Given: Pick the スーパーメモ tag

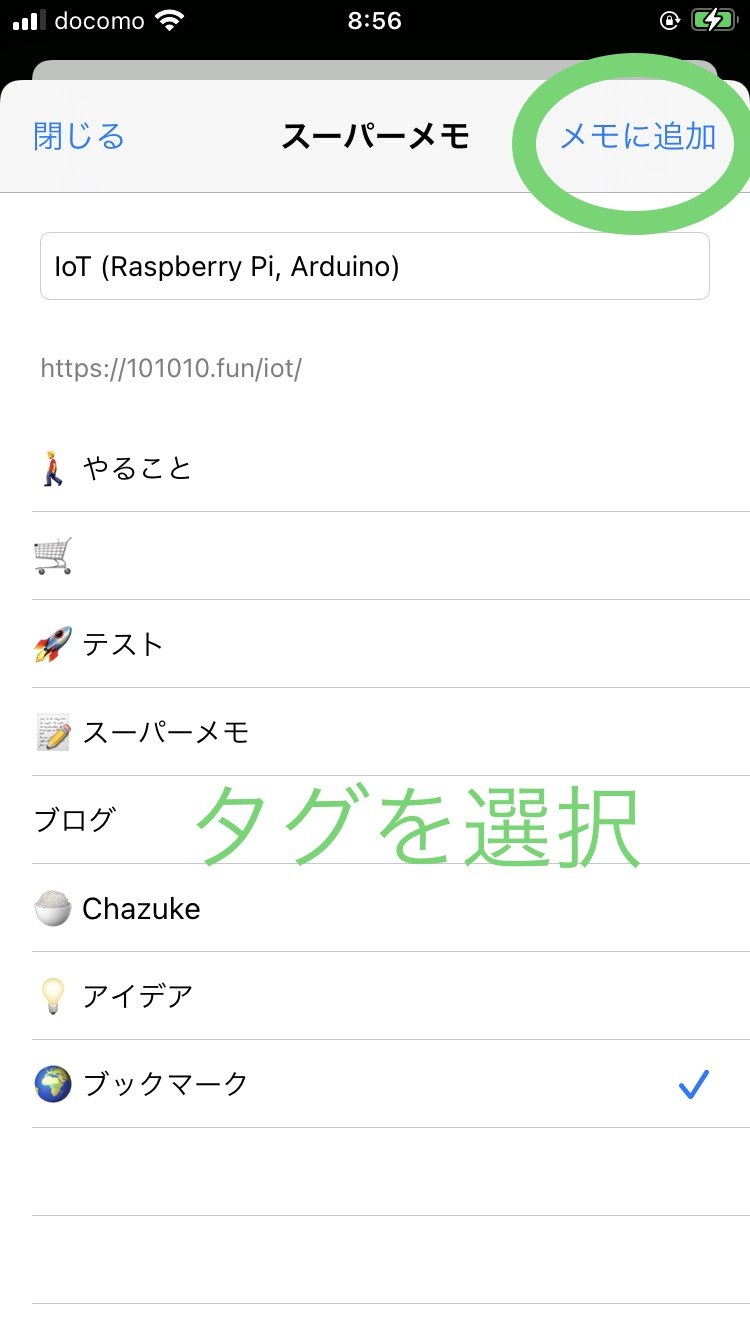Looking at the screenshot, I should pos(391,732).
